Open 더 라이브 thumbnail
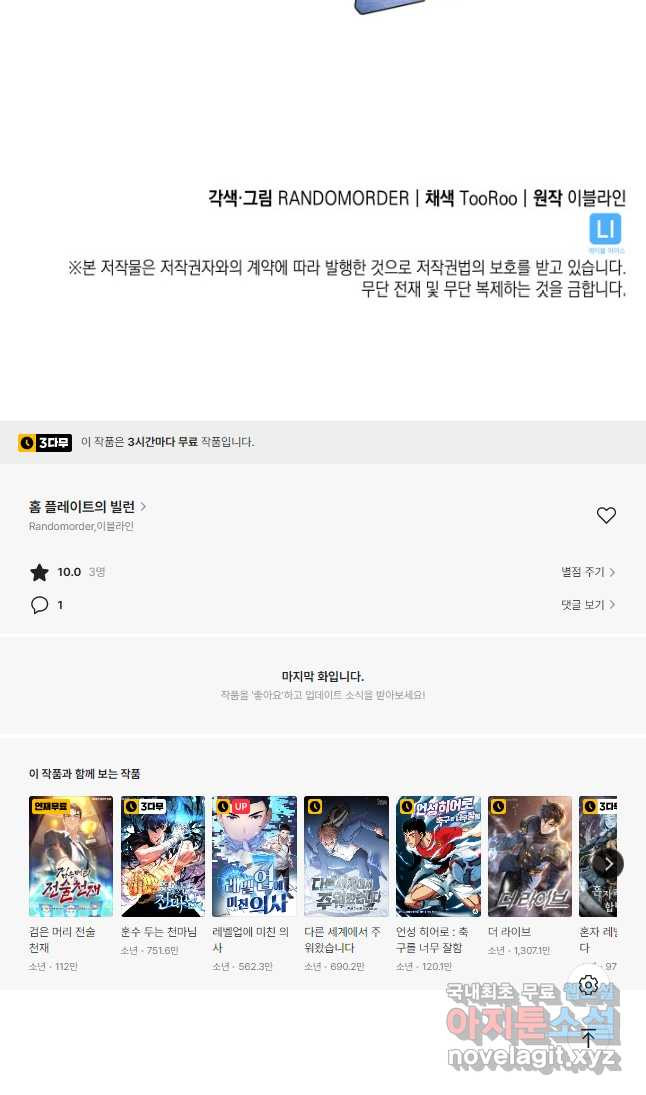Screen dimensions: 646x1095 (x=530, y=856)
